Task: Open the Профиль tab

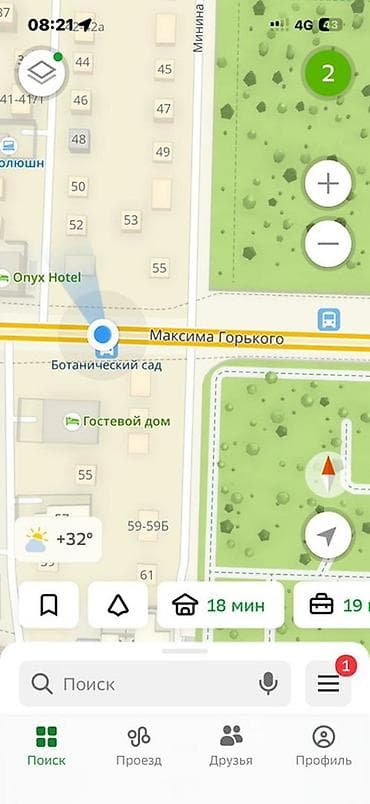Action: 323,746
